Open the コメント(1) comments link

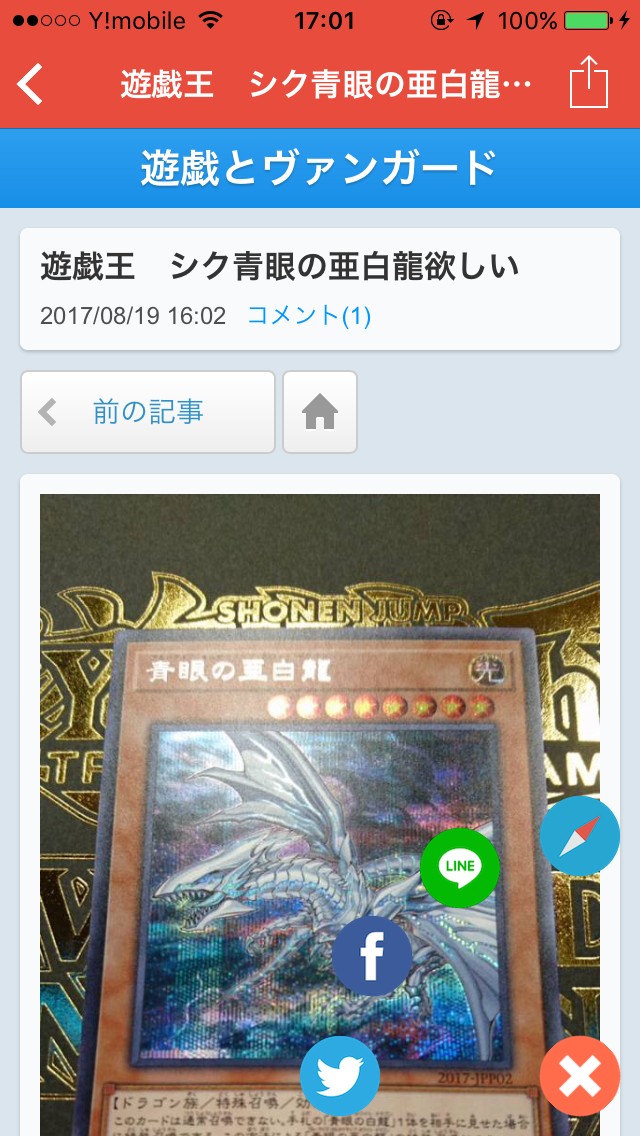click(x=309, y=316)
